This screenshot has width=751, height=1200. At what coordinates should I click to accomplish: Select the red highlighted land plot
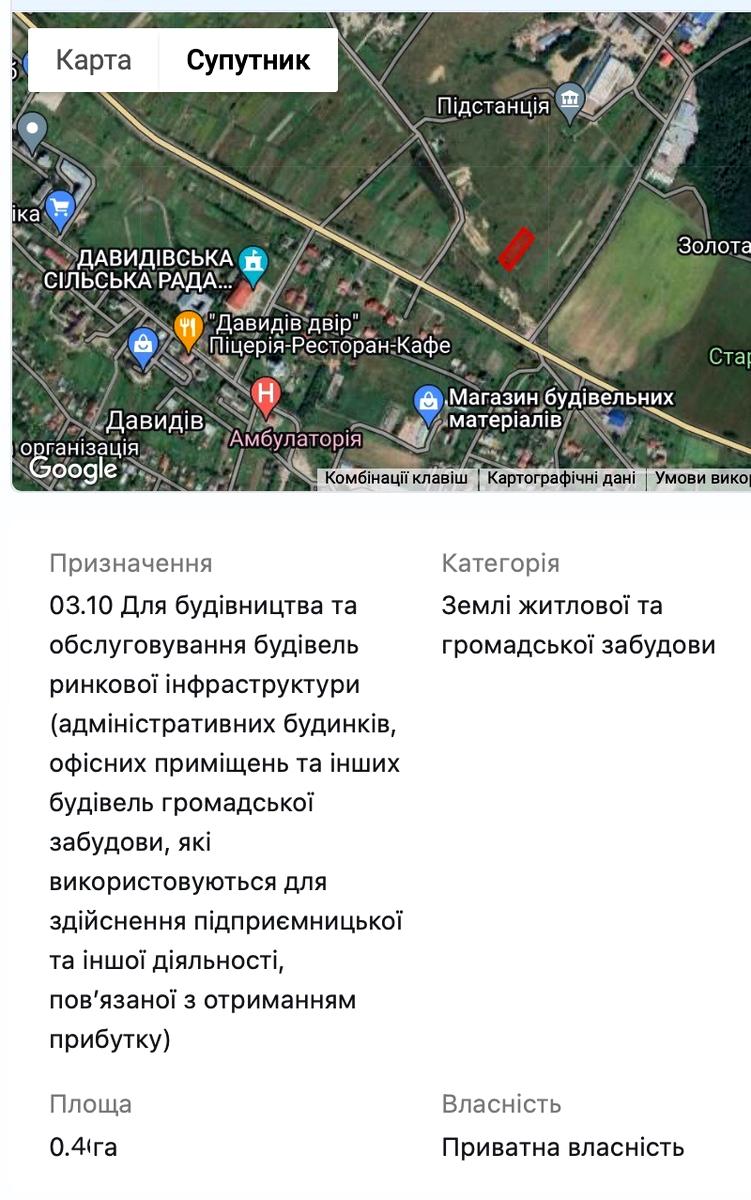coord(517,248)
